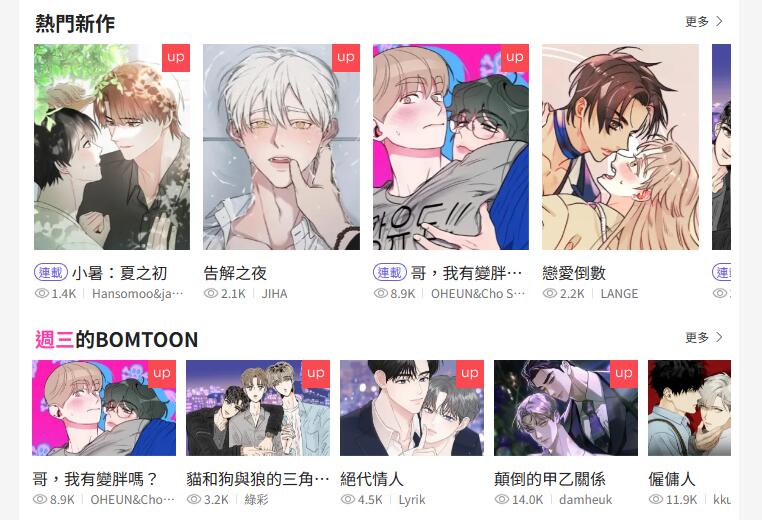The width and height of the screenshot is (762, 520).
Task: Open the comic 僱傭人
Action: click(690, 408)
